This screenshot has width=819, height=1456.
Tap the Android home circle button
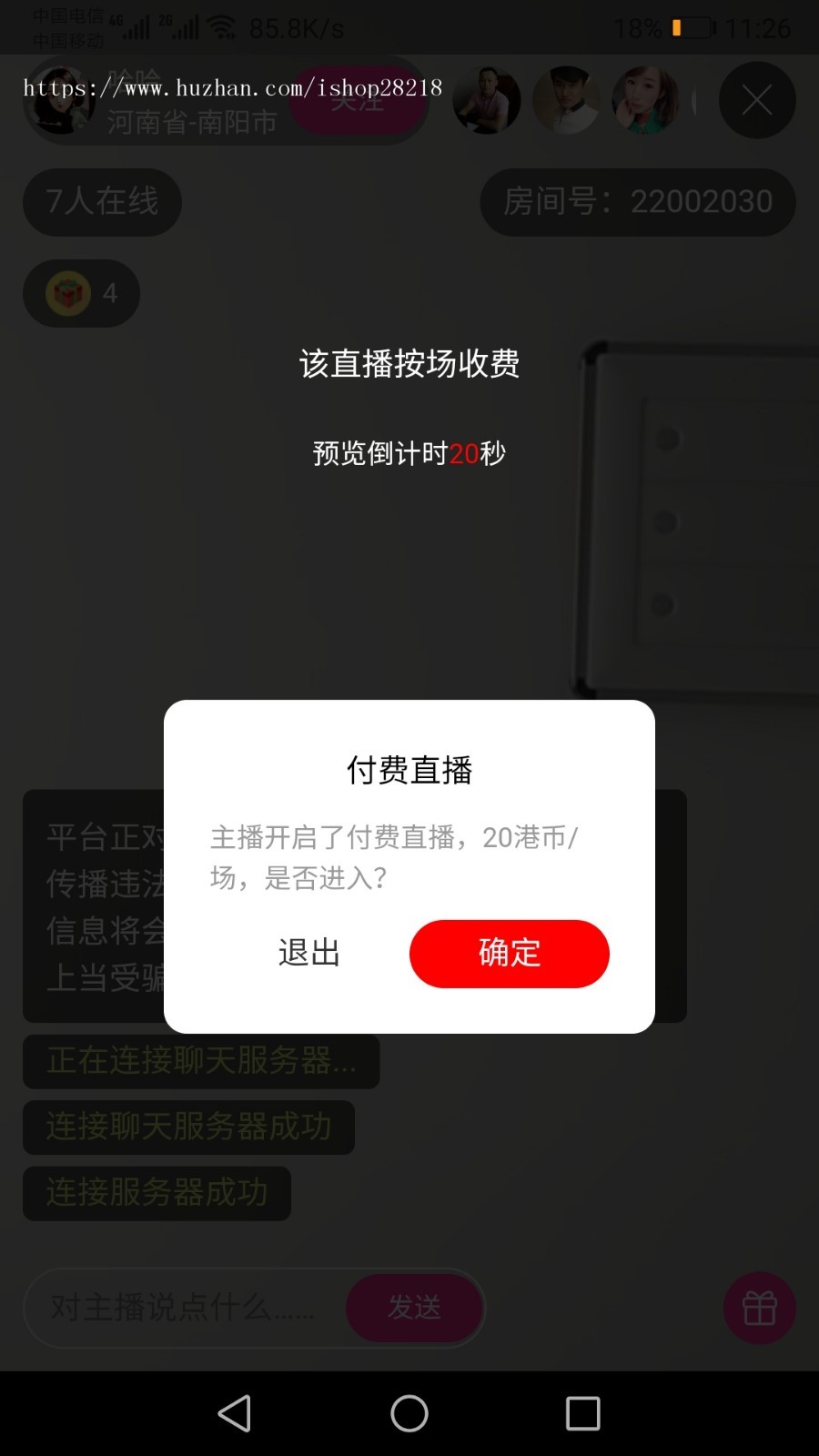tap(409, 1413)
